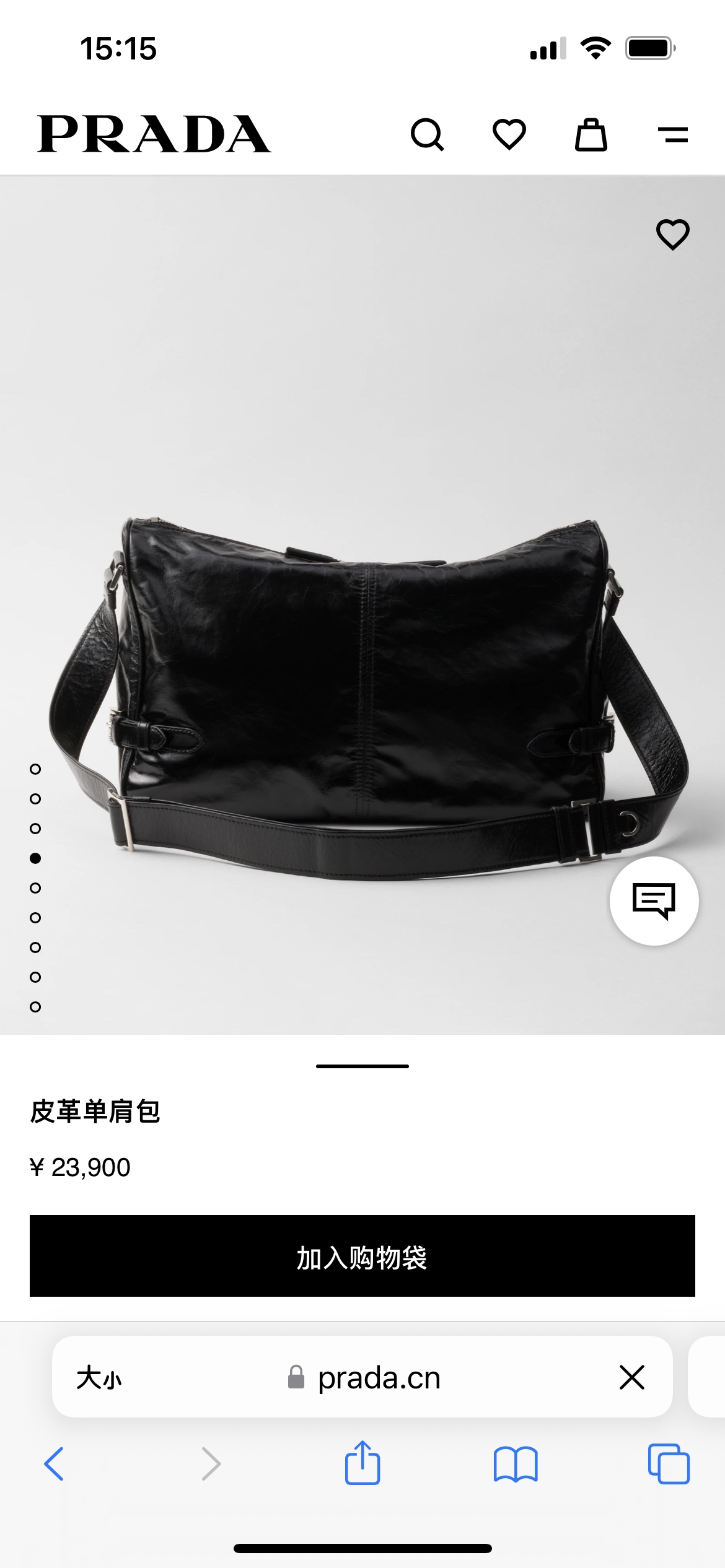Go back to the previous page
725x1568 pixels.
tap(54, 1464)
